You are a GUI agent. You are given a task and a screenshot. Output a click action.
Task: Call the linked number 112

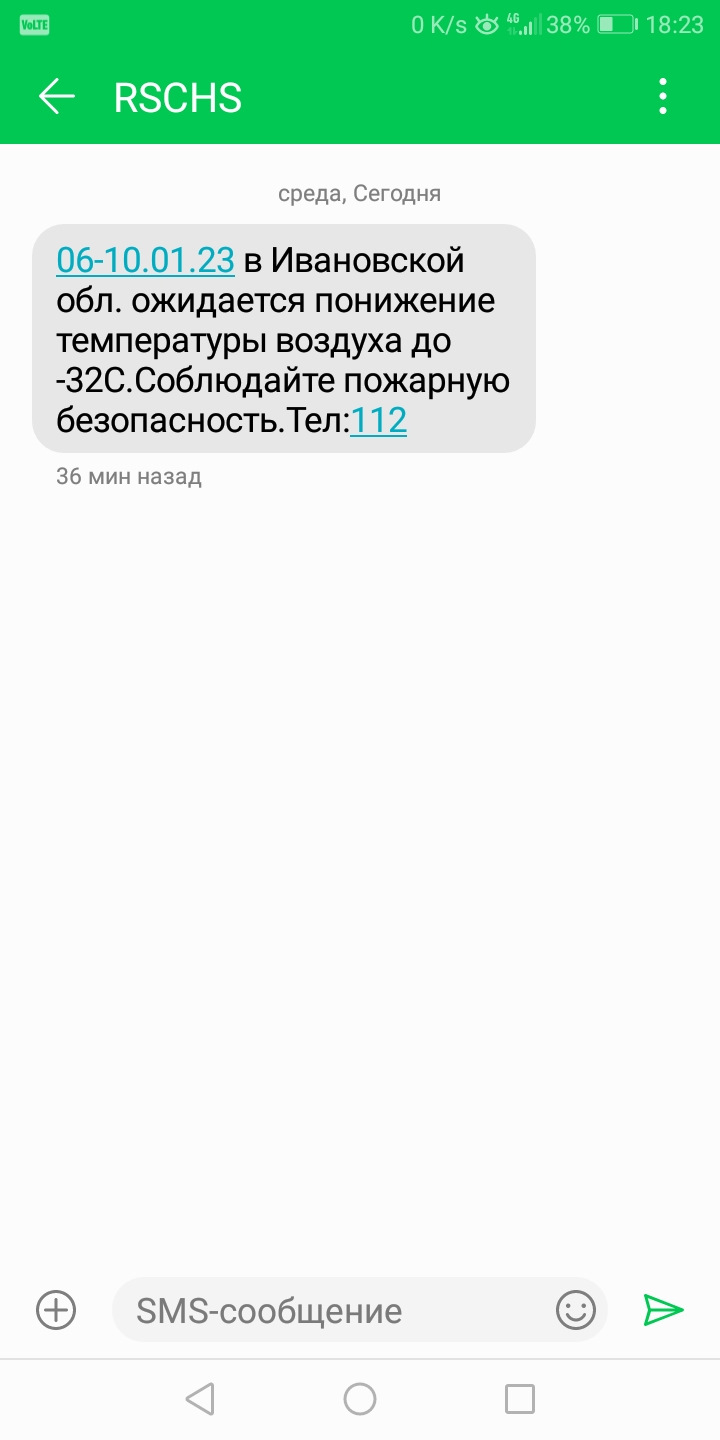pos(379,421)
